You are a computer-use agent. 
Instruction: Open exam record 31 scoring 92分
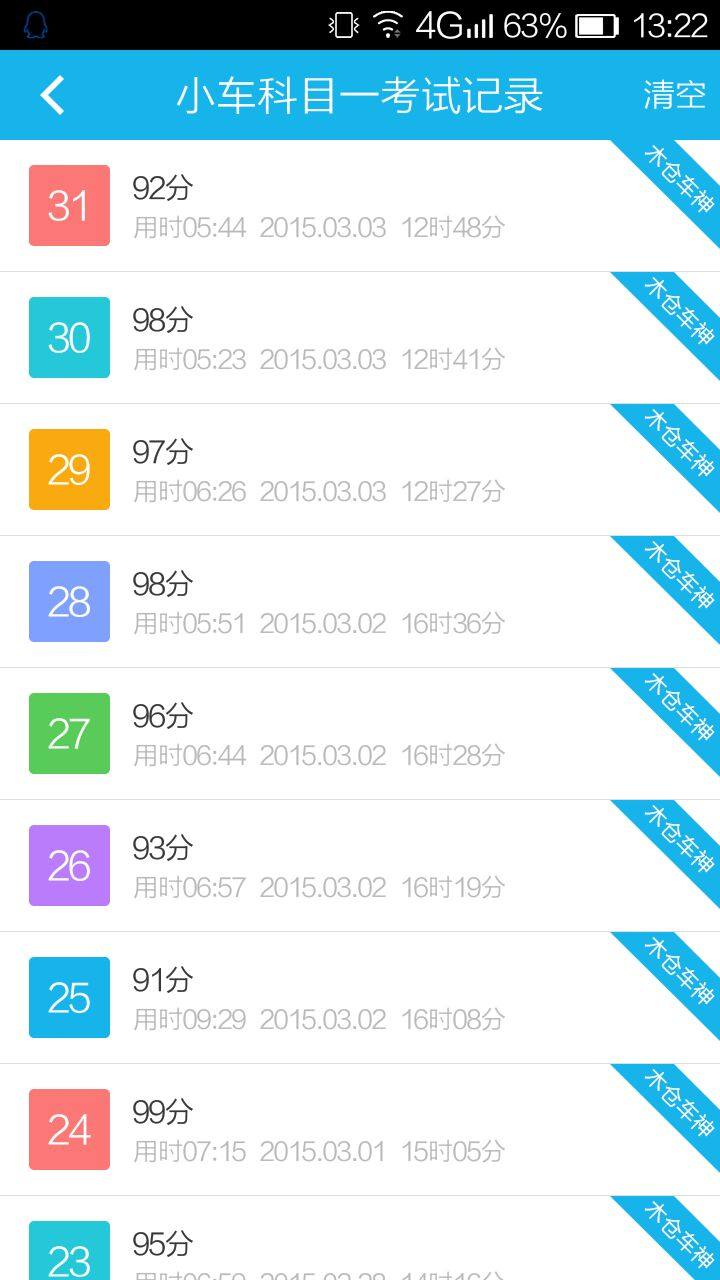click(360, 206)
